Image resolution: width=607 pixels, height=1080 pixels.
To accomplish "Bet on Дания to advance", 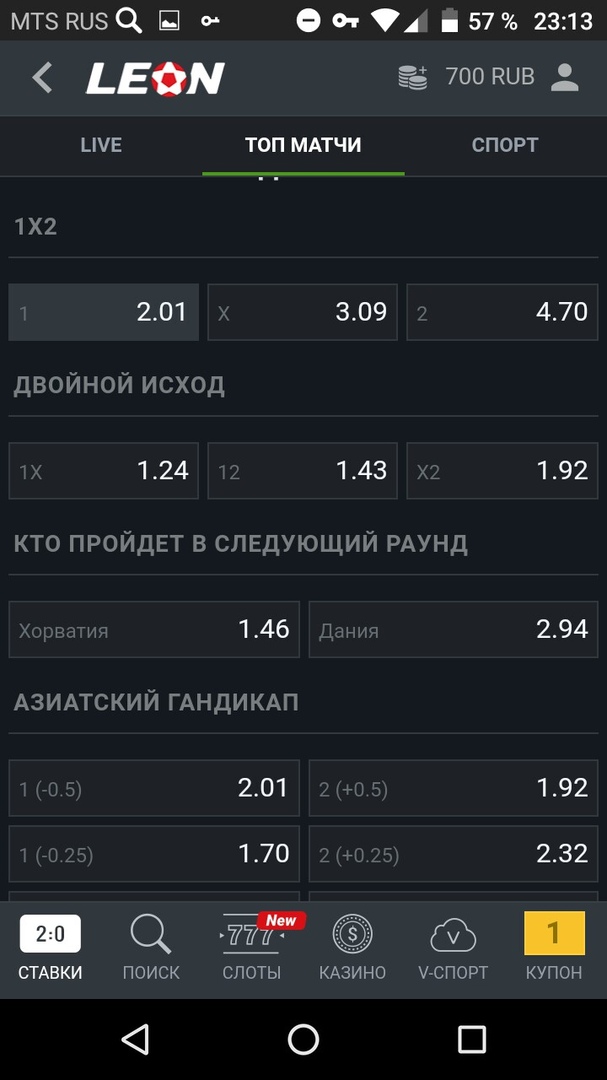I will click(453, 629).
